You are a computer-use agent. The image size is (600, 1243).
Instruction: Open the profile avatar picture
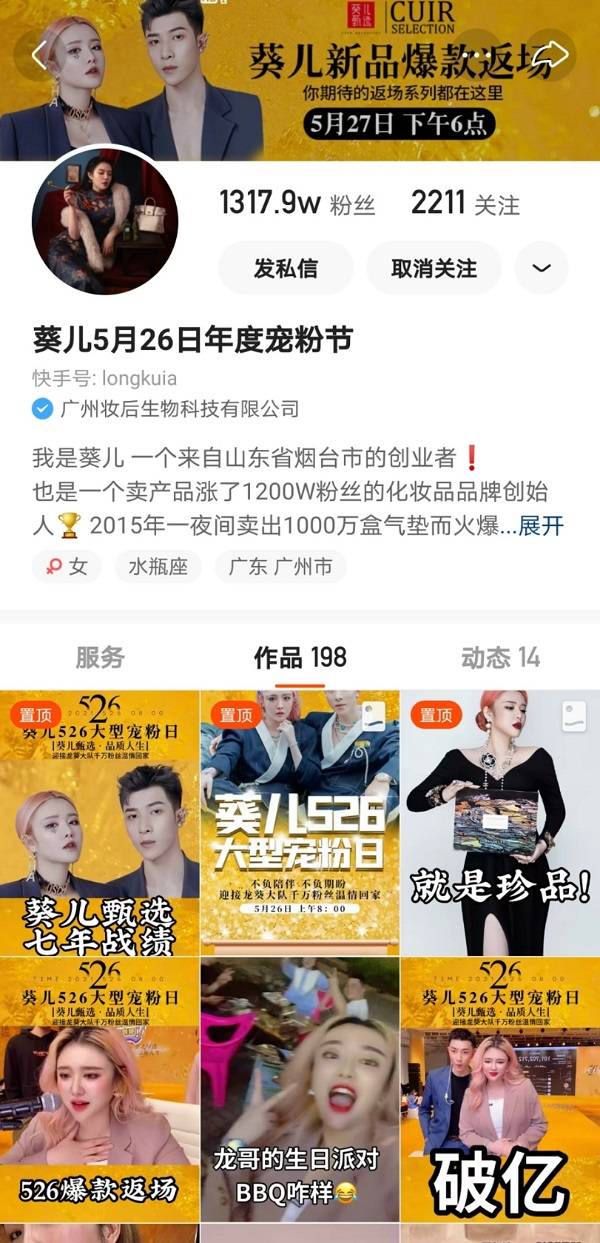coord(104,222)
